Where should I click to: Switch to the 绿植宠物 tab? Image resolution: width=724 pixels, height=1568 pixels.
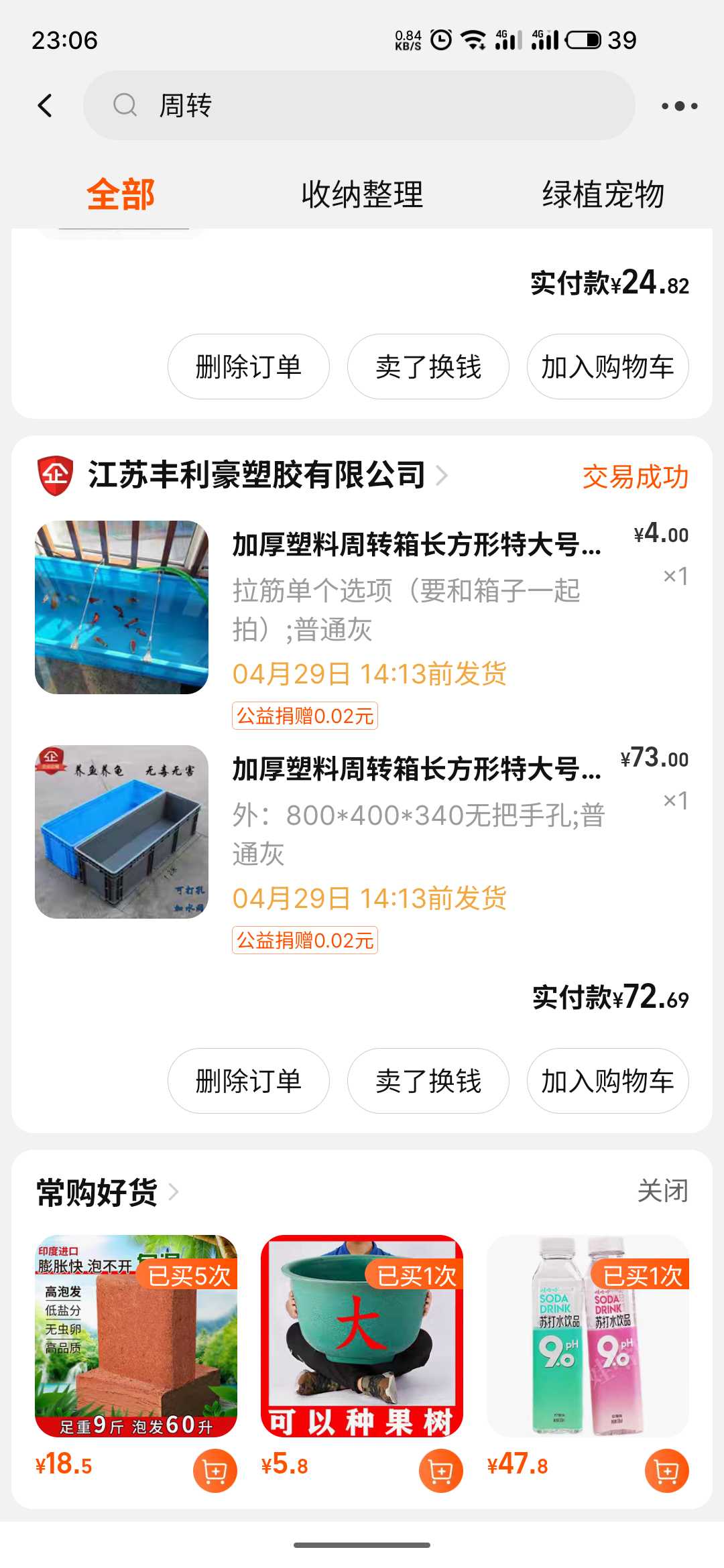[x=603, y=195]
